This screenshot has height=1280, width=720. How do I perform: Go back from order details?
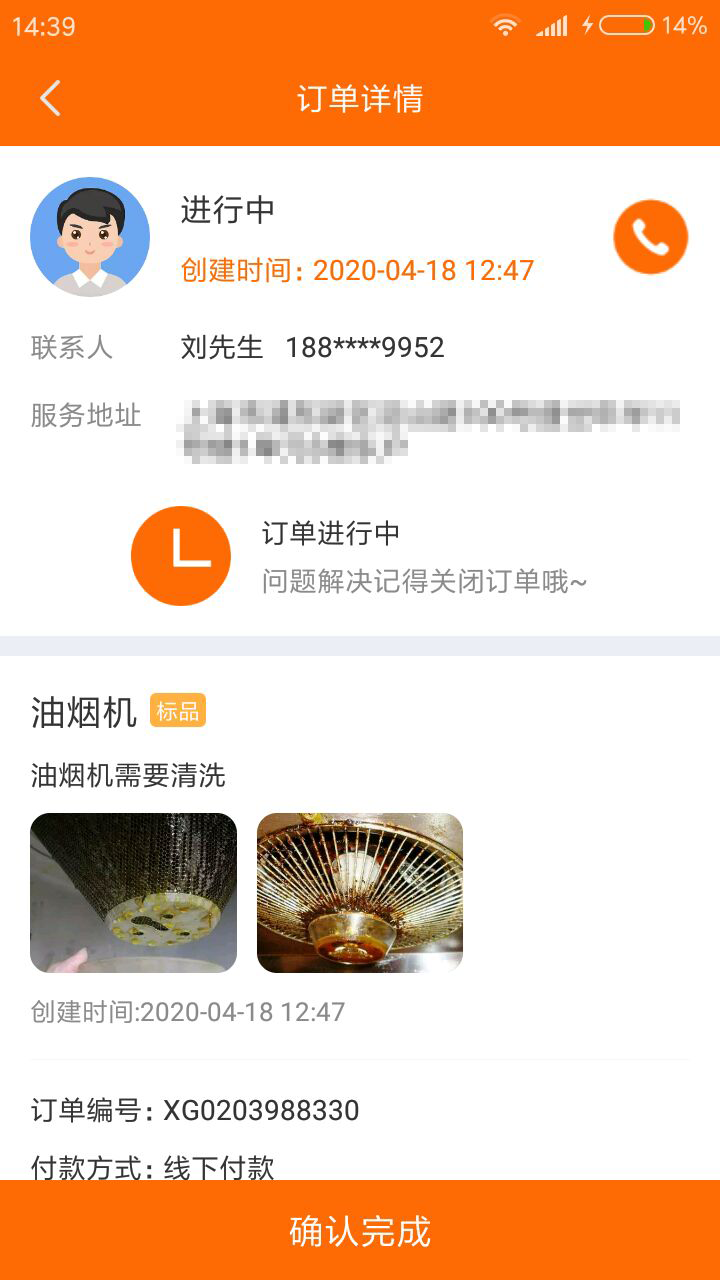pos(50,98)
